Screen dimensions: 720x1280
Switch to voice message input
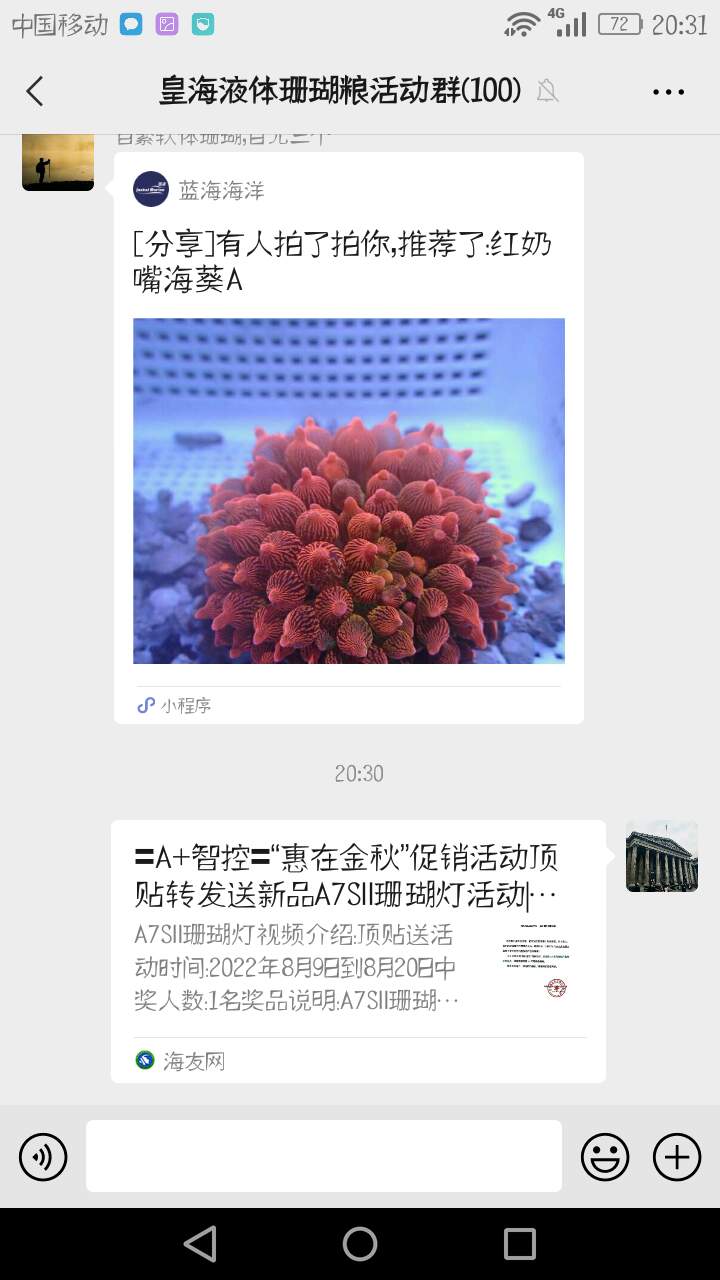pyautogui.click(x=43, y=1157)
